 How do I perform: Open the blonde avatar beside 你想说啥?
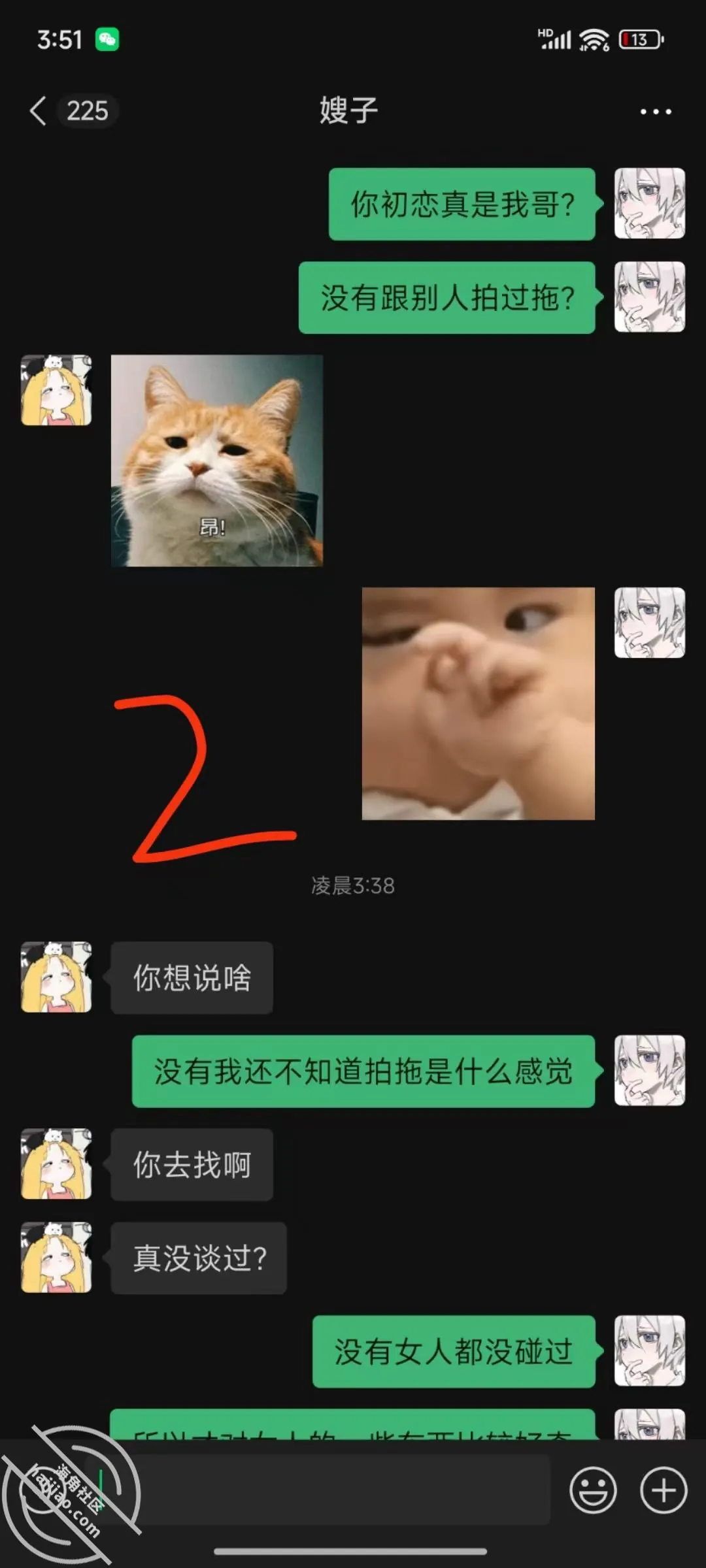[x=56, y=977]
